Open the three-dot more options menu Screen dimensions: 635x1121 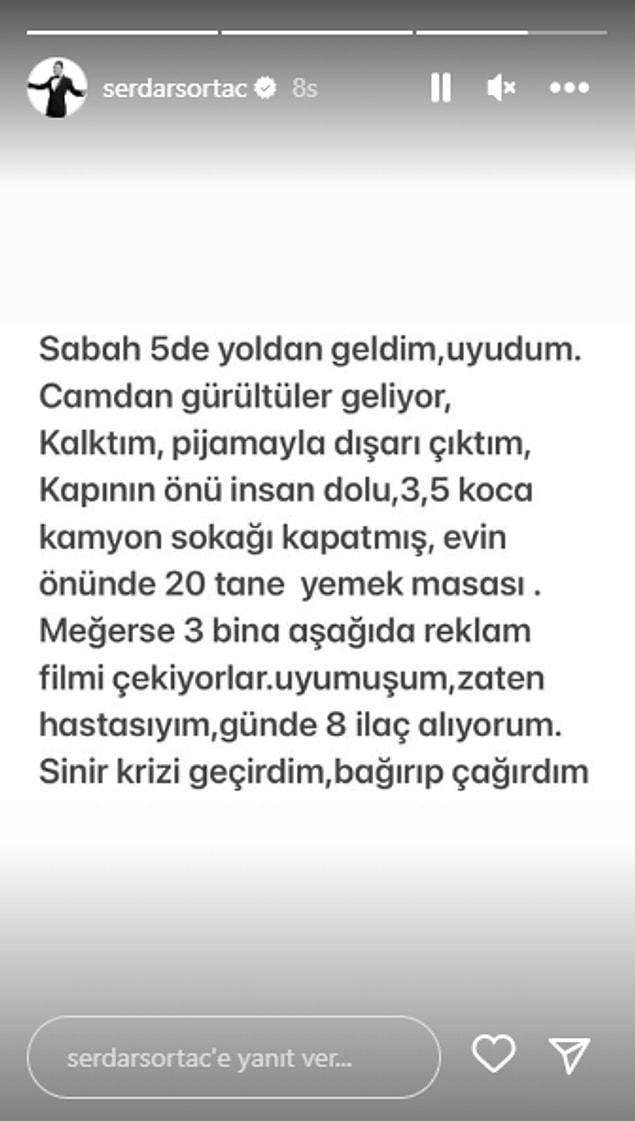[x=569, y=88]
